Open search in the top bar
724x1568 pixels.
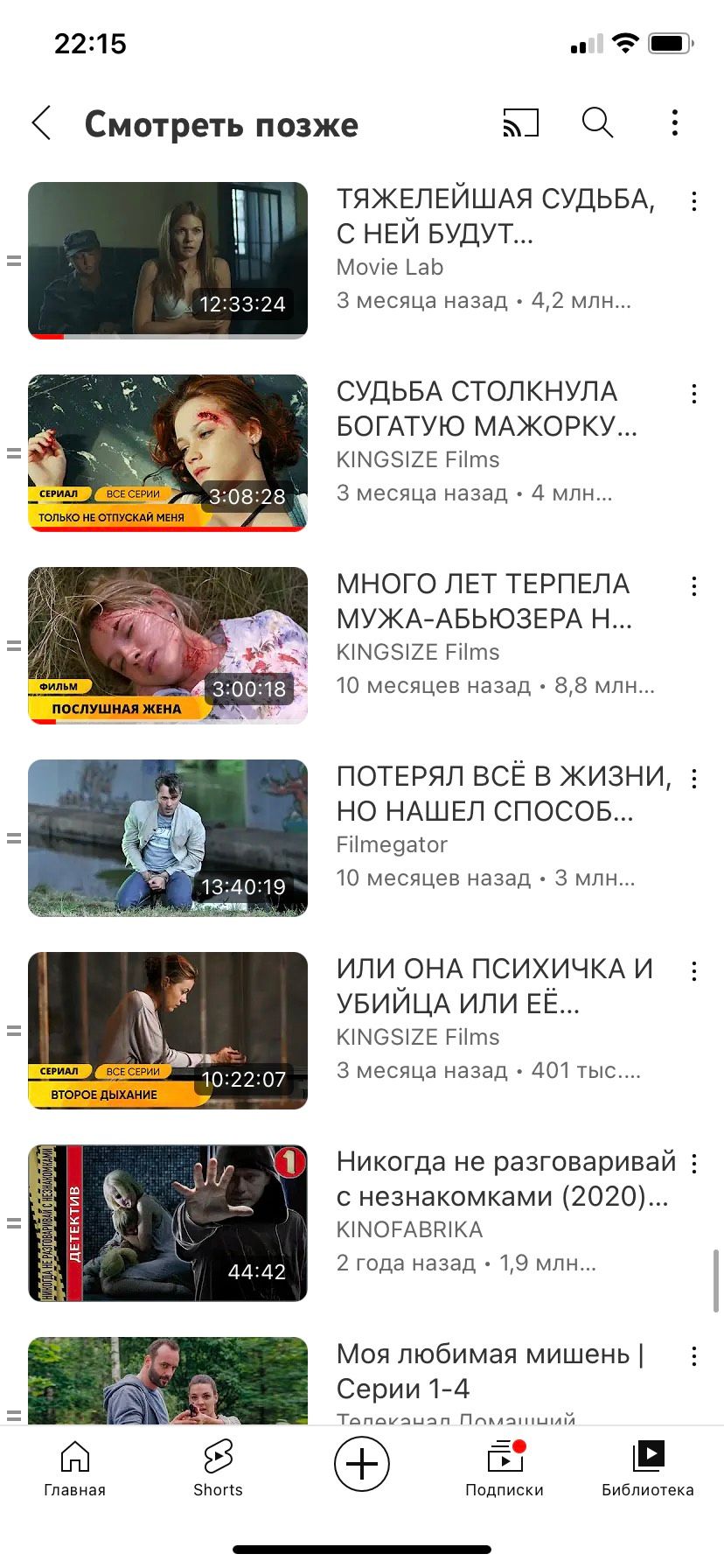tap(598, 123)
